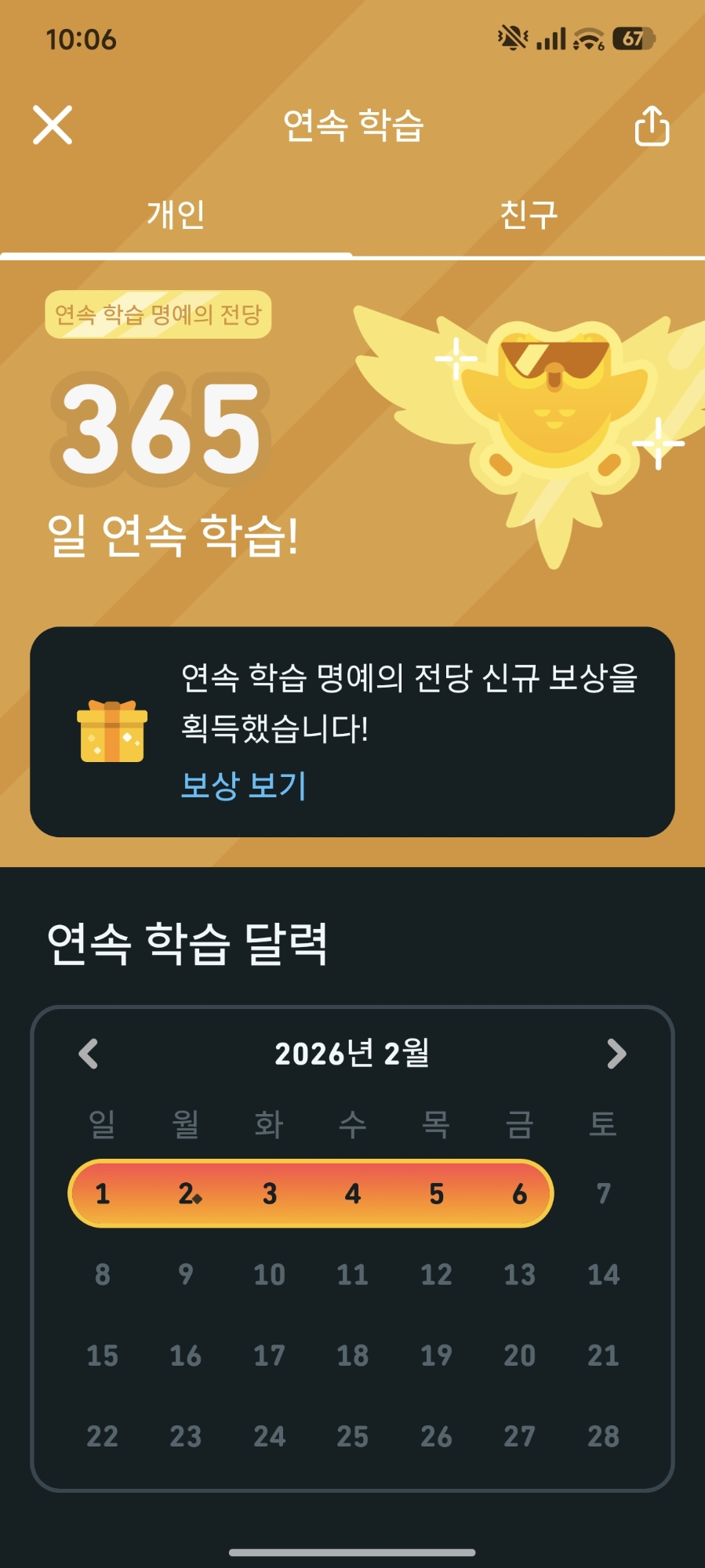Image resolution: width=705 pixels, height=1568 pixels.
Task: Open the 보상 보기 reward link
Action: coord(243,785)
